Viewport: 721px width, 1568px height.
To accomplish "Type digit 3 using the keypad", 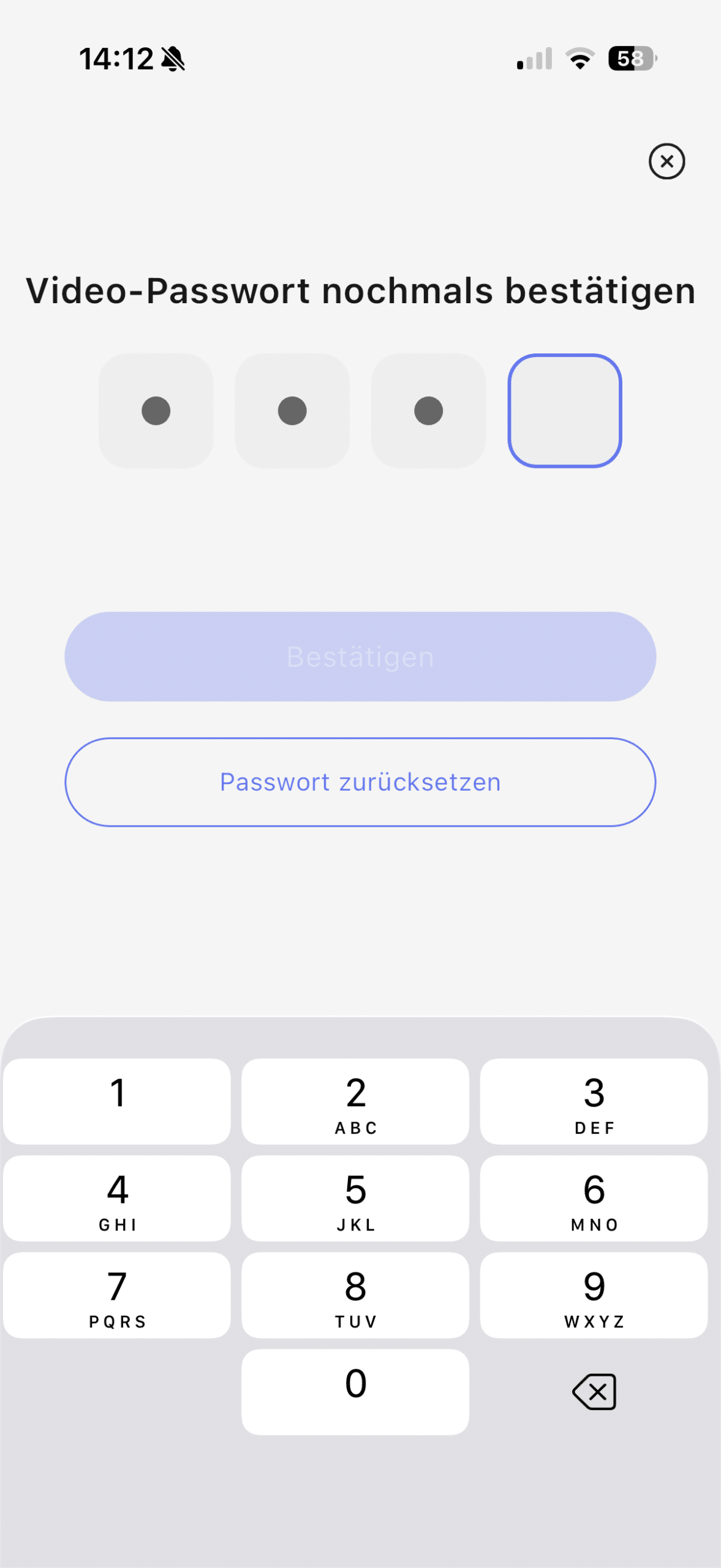I will click(x=594, y=1101).
